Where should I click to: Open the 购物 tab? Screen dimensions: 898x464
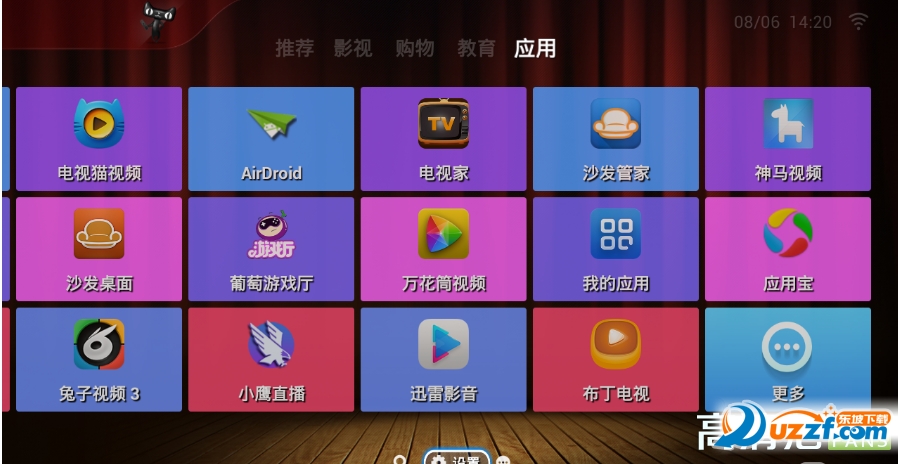click(414, 48)
